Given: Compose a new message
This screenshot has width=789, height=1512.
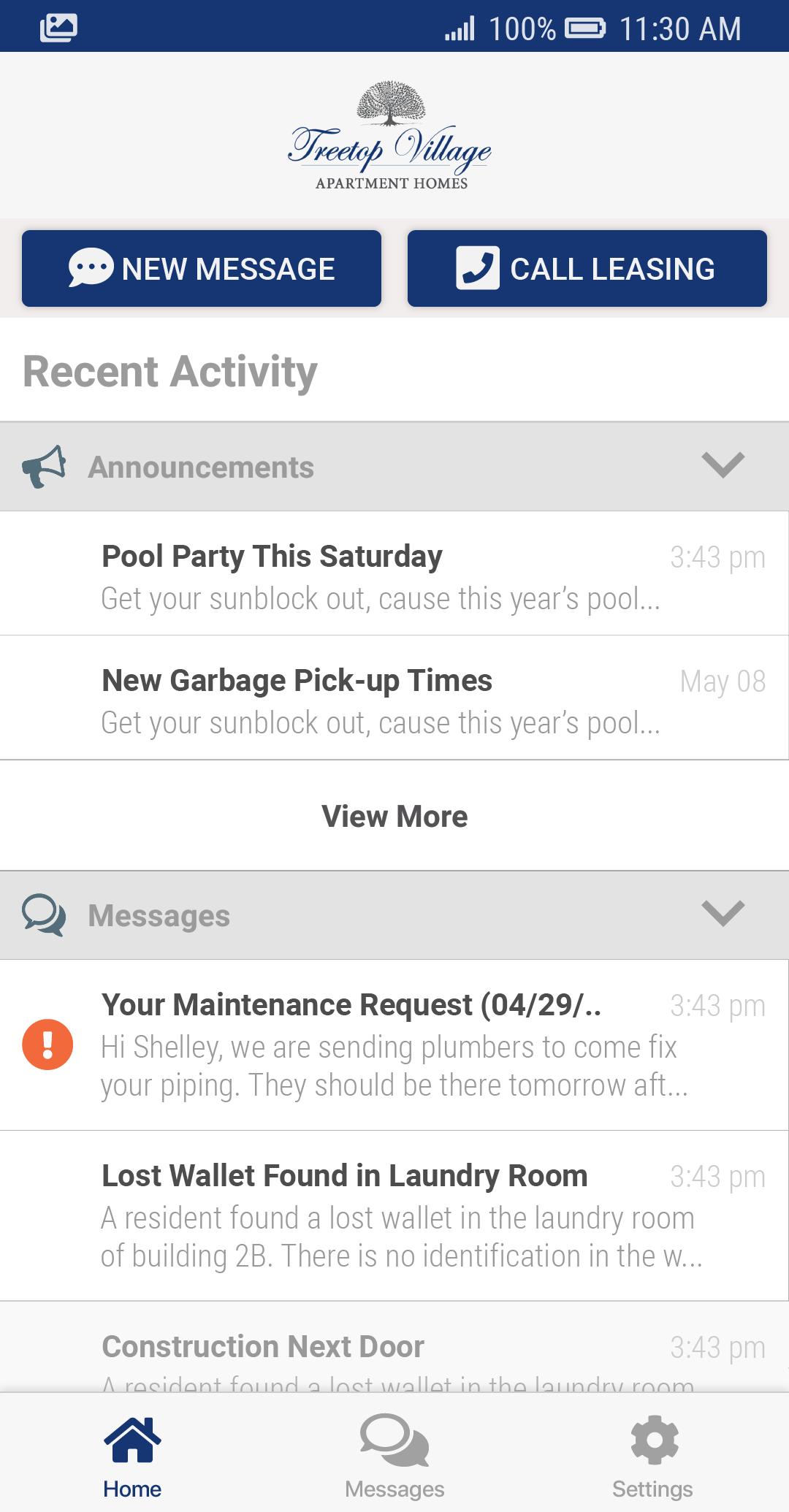Looking at the screenshot, I should pos(202,268).
